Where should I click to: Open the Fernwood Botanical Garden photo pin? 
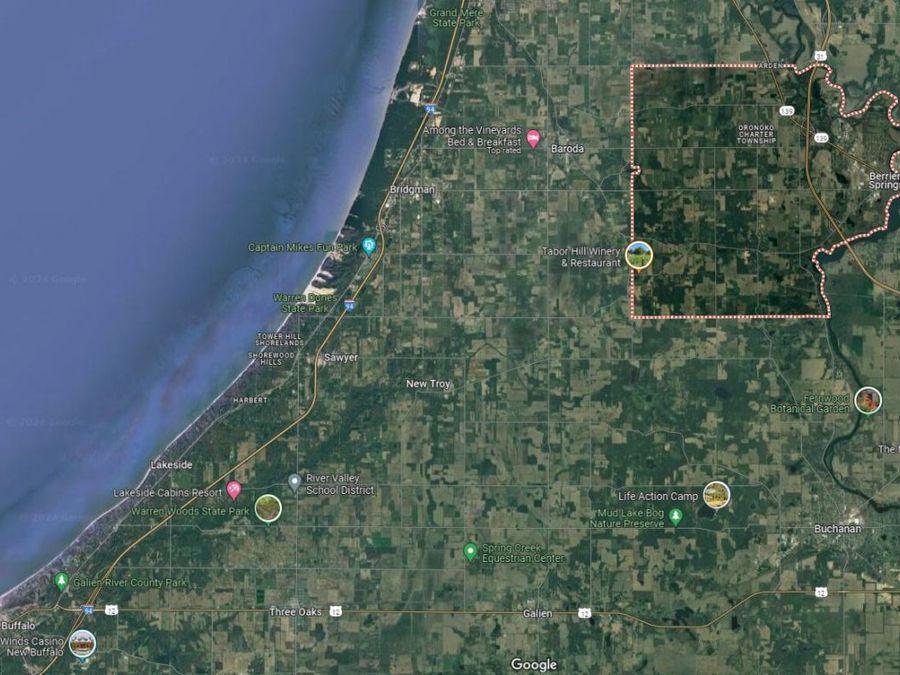(868, 400)
